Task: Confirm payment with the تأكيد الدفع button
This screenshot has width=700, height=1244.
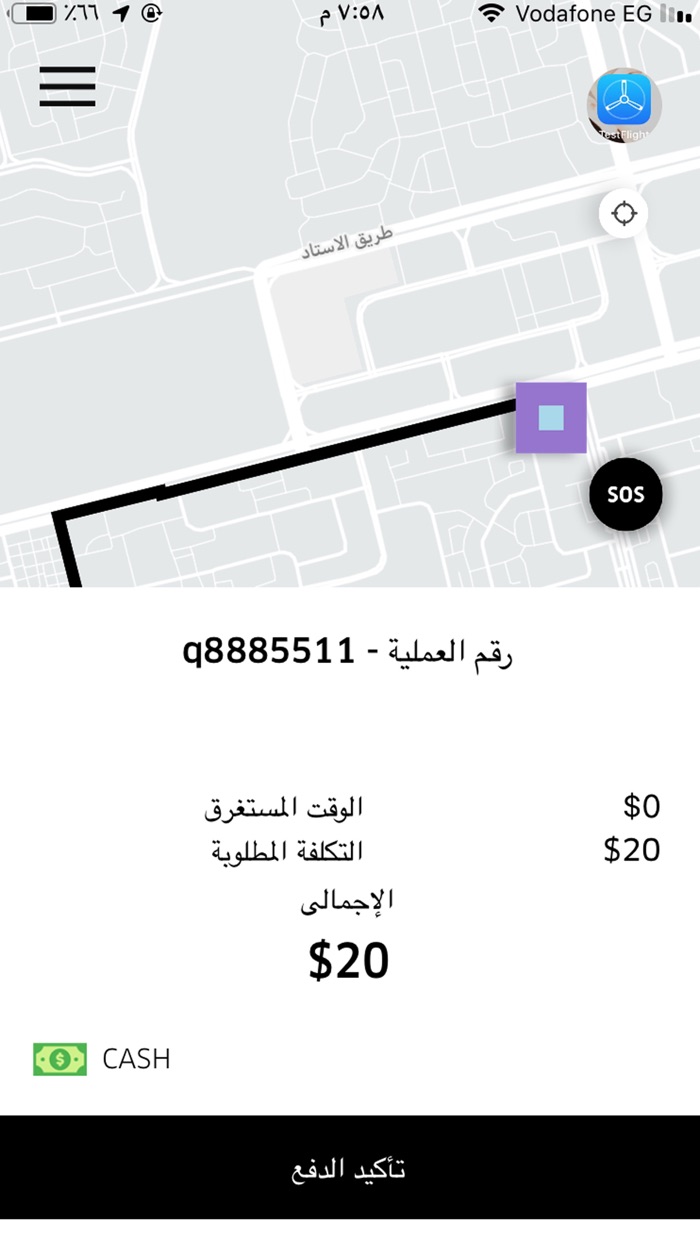Action: point(350,1168)
